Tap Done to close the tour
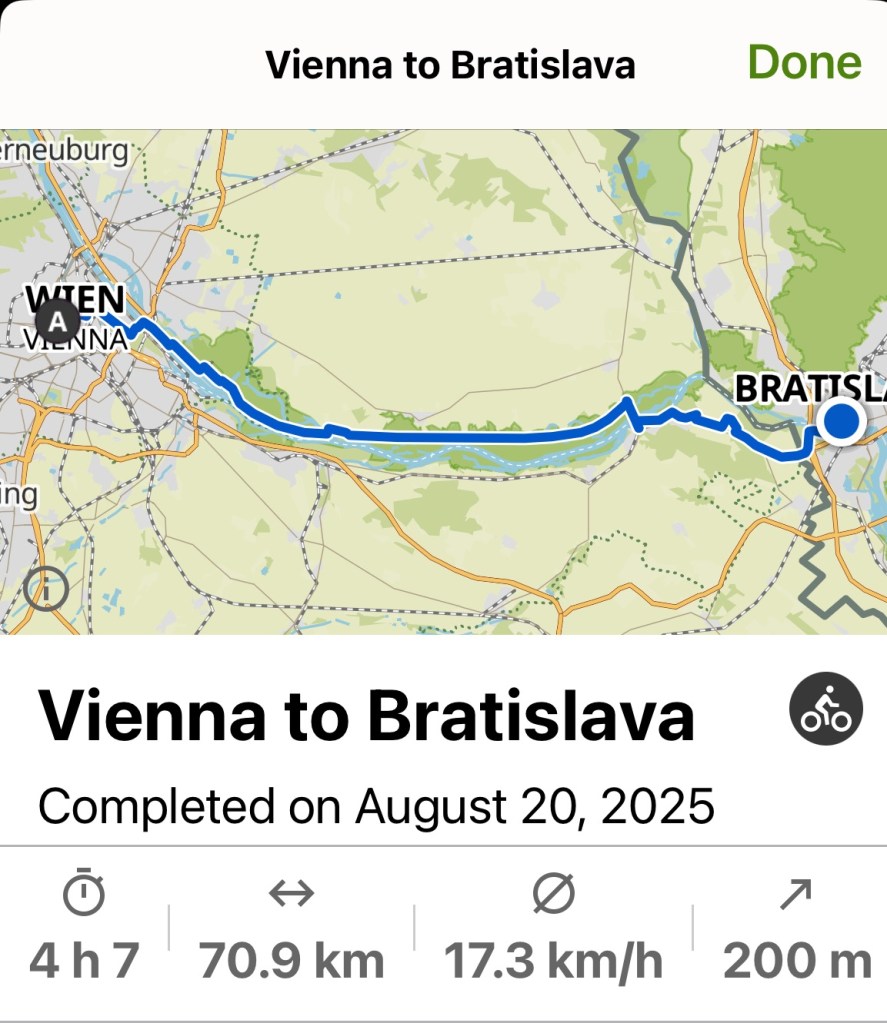 (803, 63)
